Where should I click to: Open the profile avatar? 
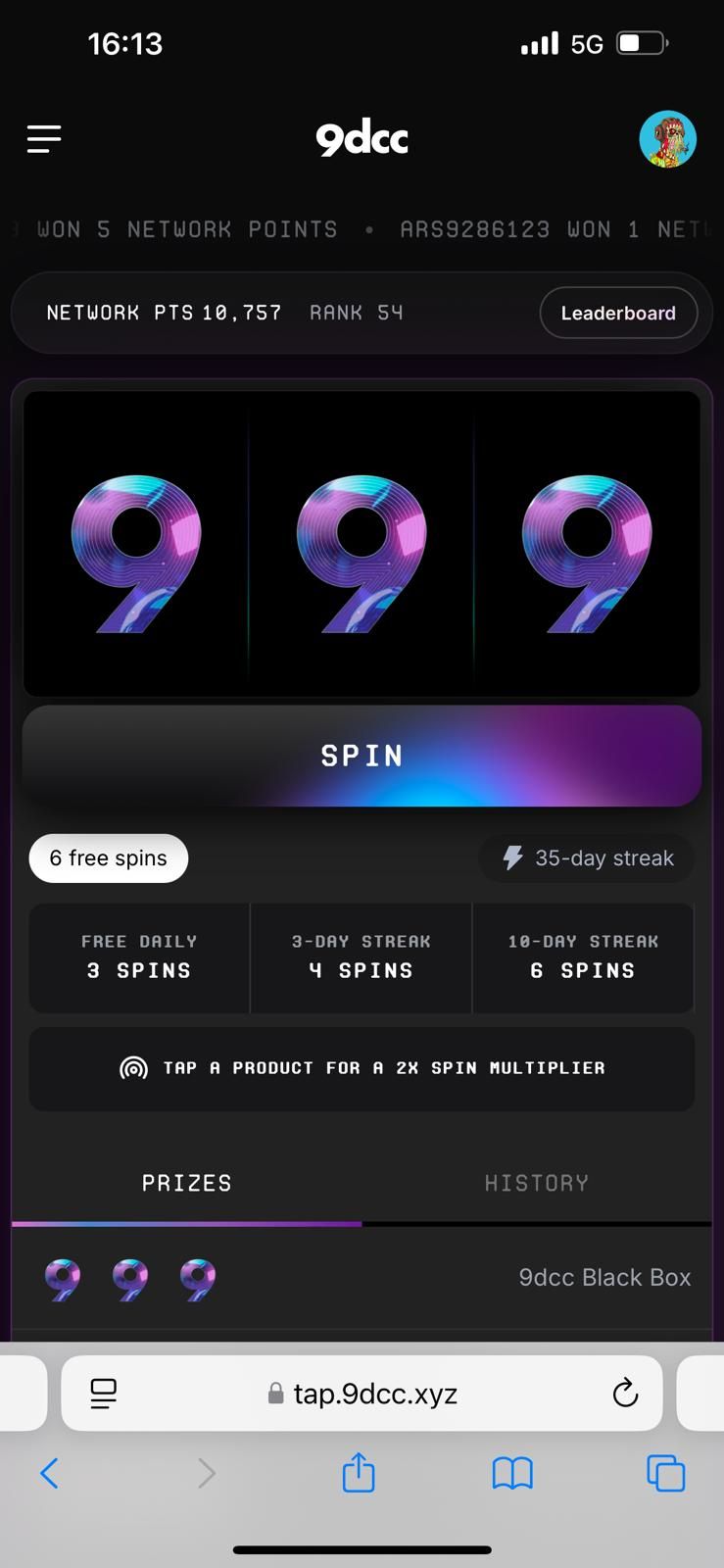click(667, 139)
